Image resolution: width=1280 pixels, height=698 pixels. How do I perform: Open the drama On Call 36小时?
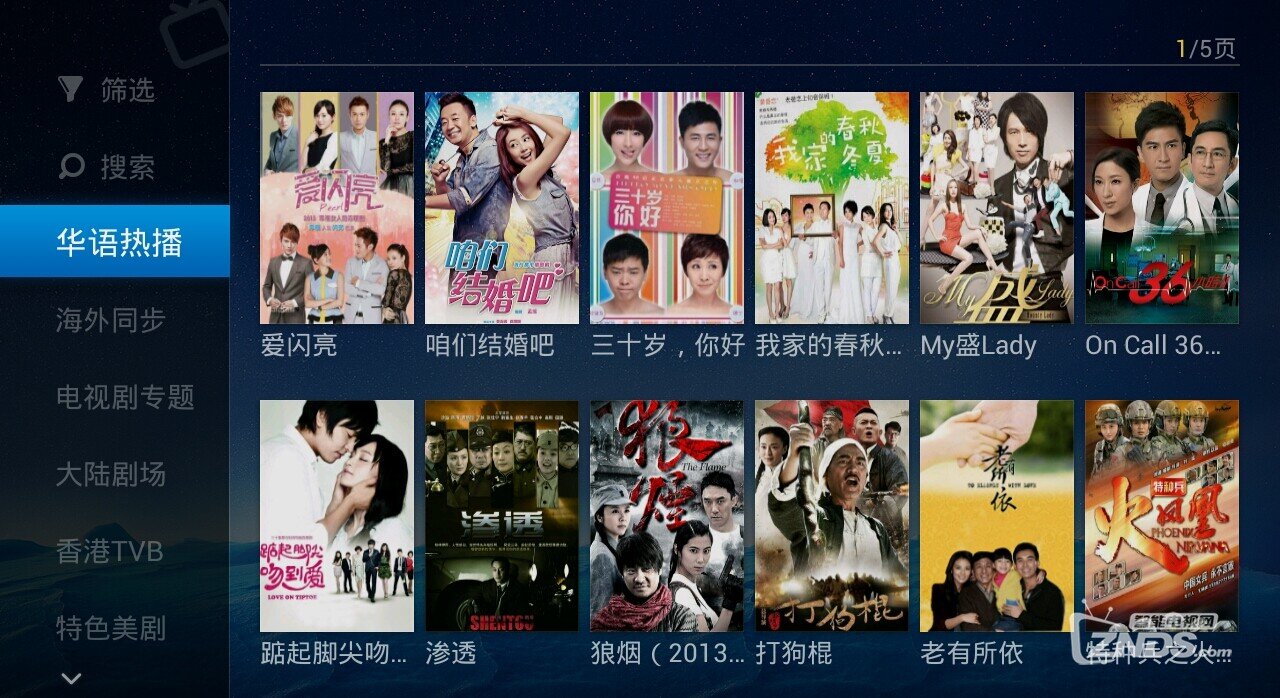click(1161, 208)
